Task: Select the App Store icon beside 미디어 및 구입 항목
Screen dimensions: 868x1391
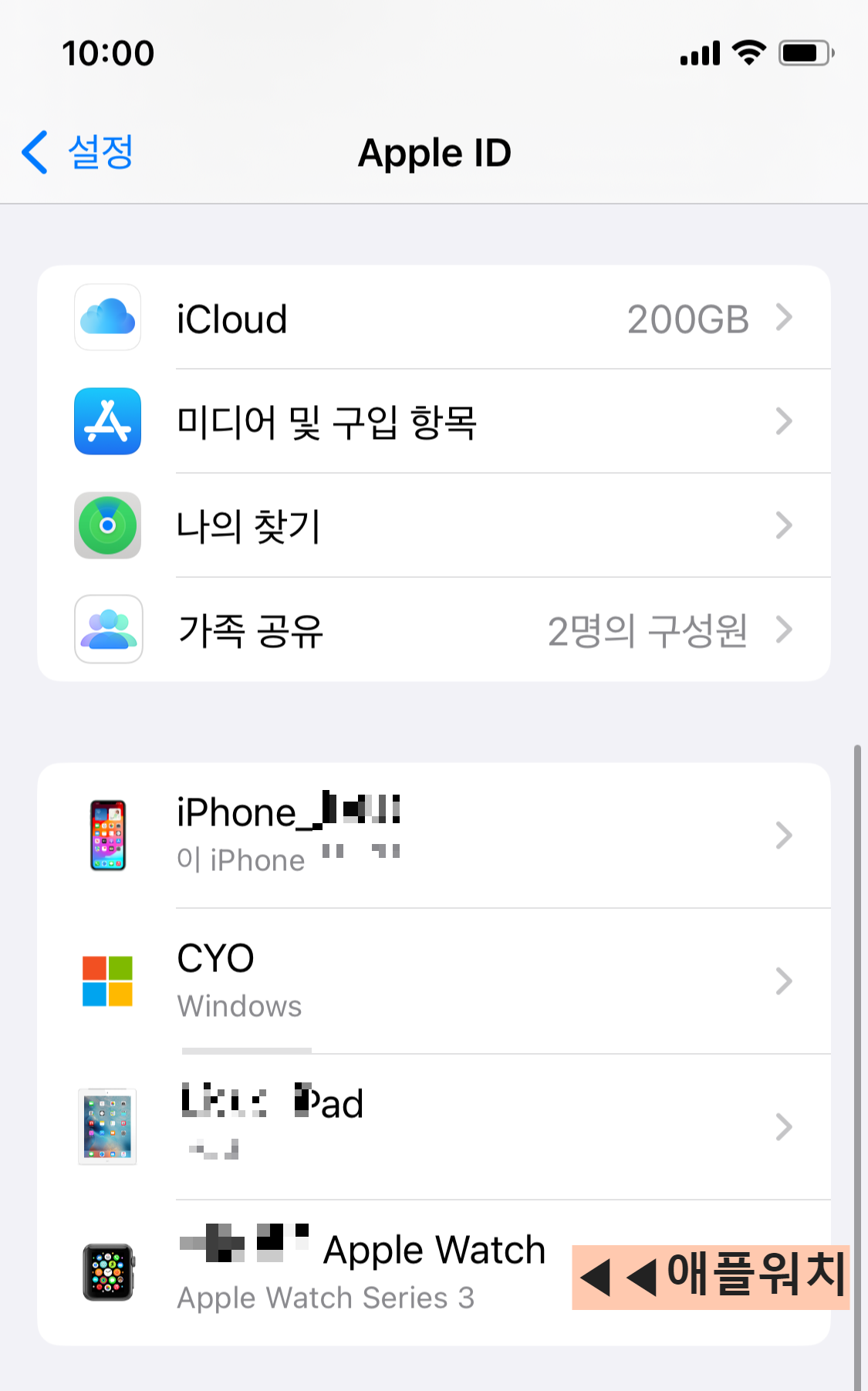Action: pyautogui.click(x=107, y=421)
